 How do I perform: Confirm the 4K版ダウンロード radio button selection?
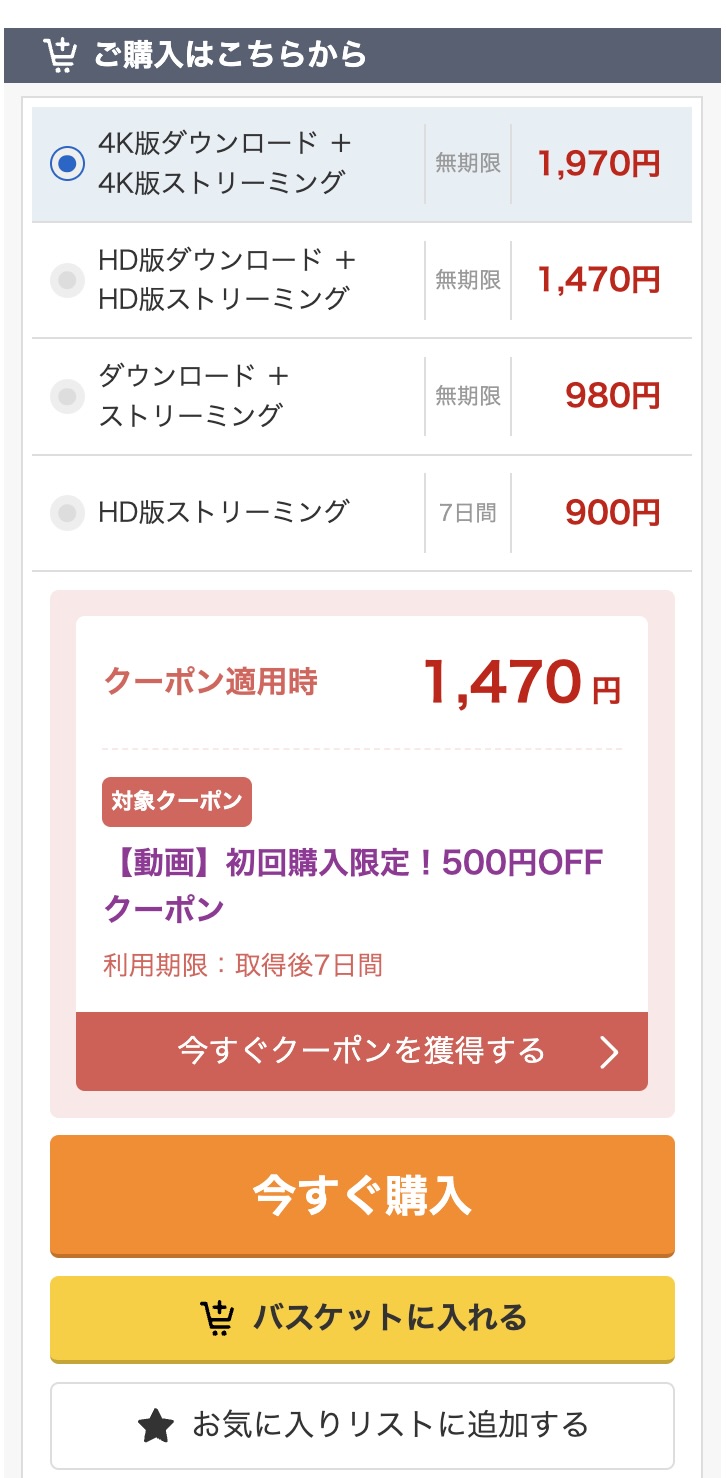pos(67,163)
